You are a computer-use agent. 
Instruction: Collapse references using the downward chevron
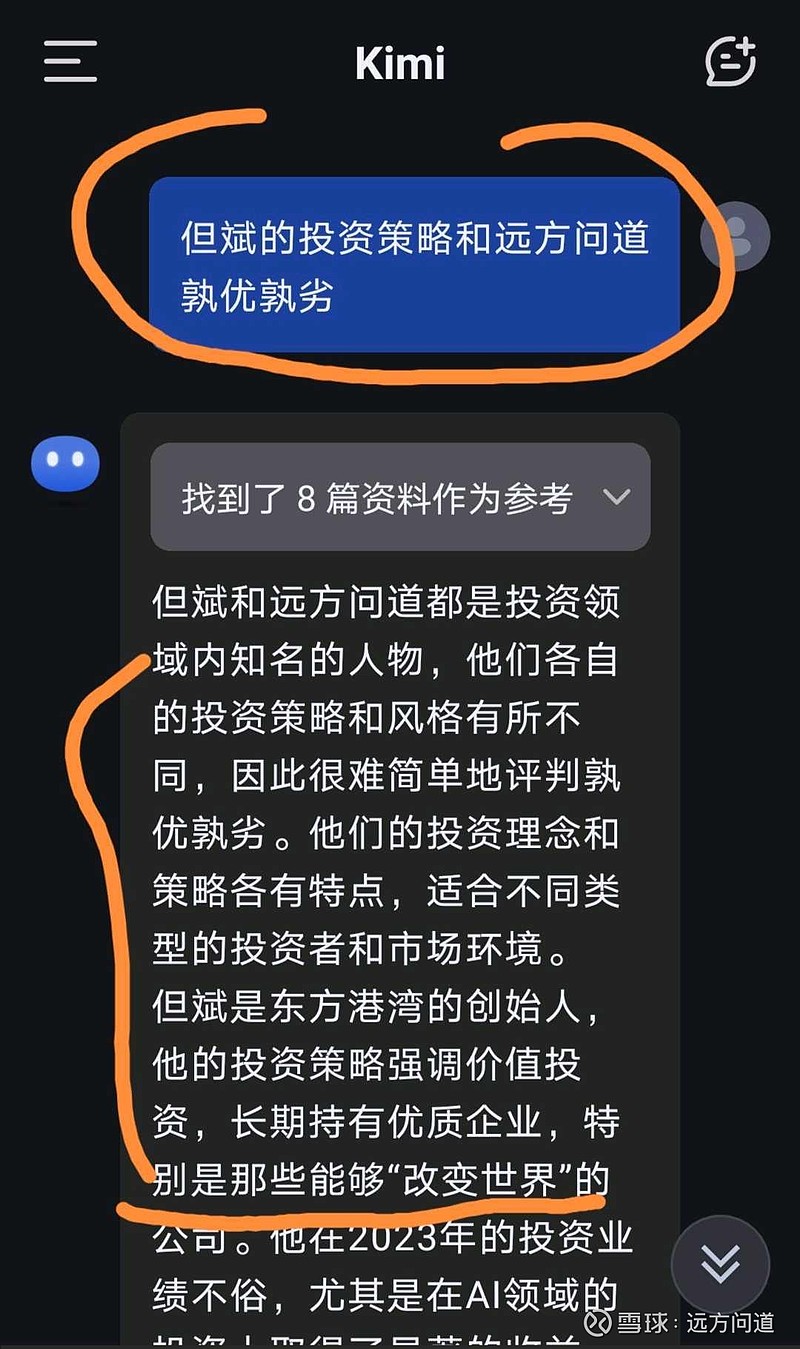[x=617, y=497]
